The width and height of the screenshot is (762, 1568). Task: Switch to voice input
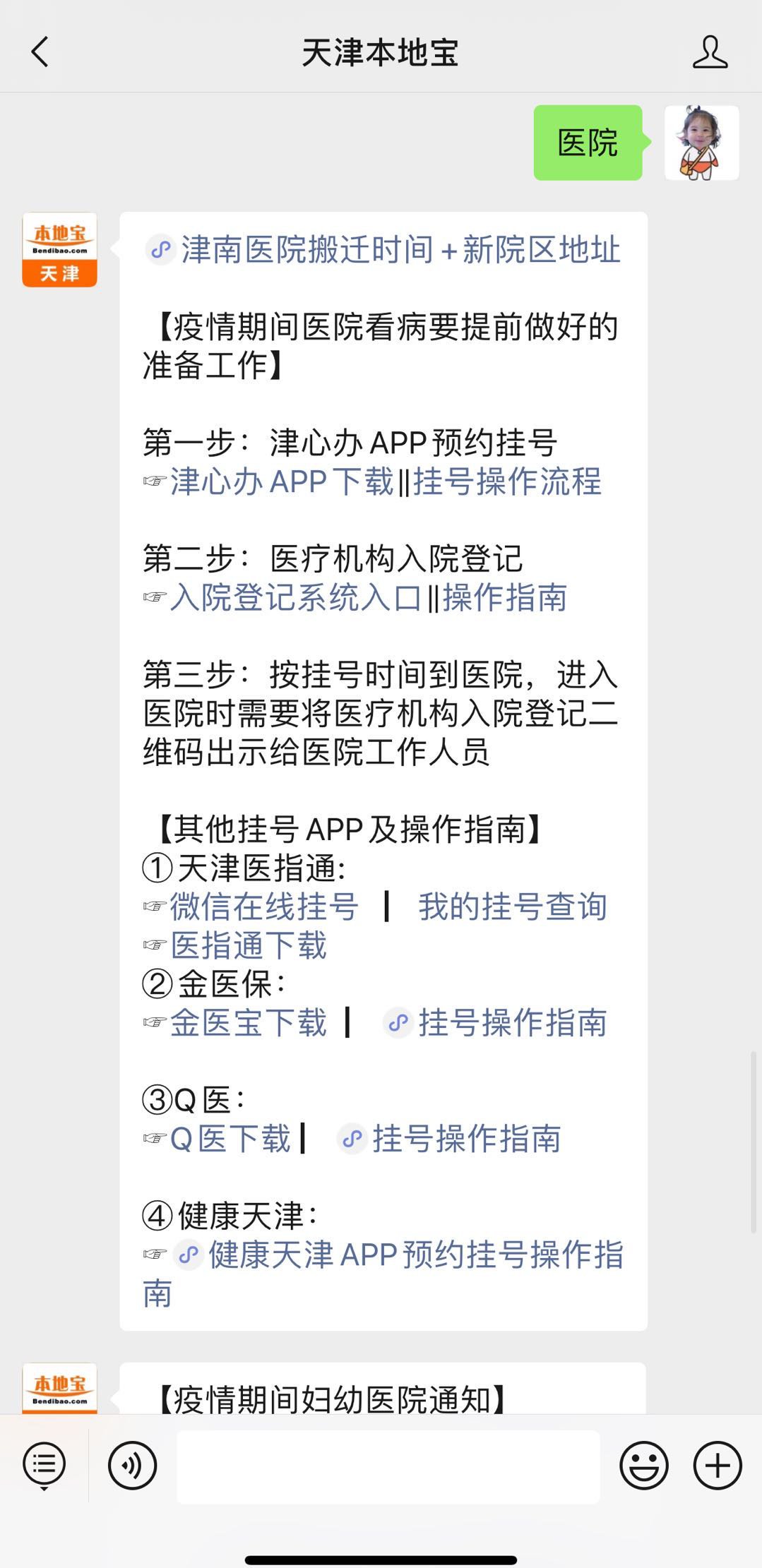coord(131,1466)
